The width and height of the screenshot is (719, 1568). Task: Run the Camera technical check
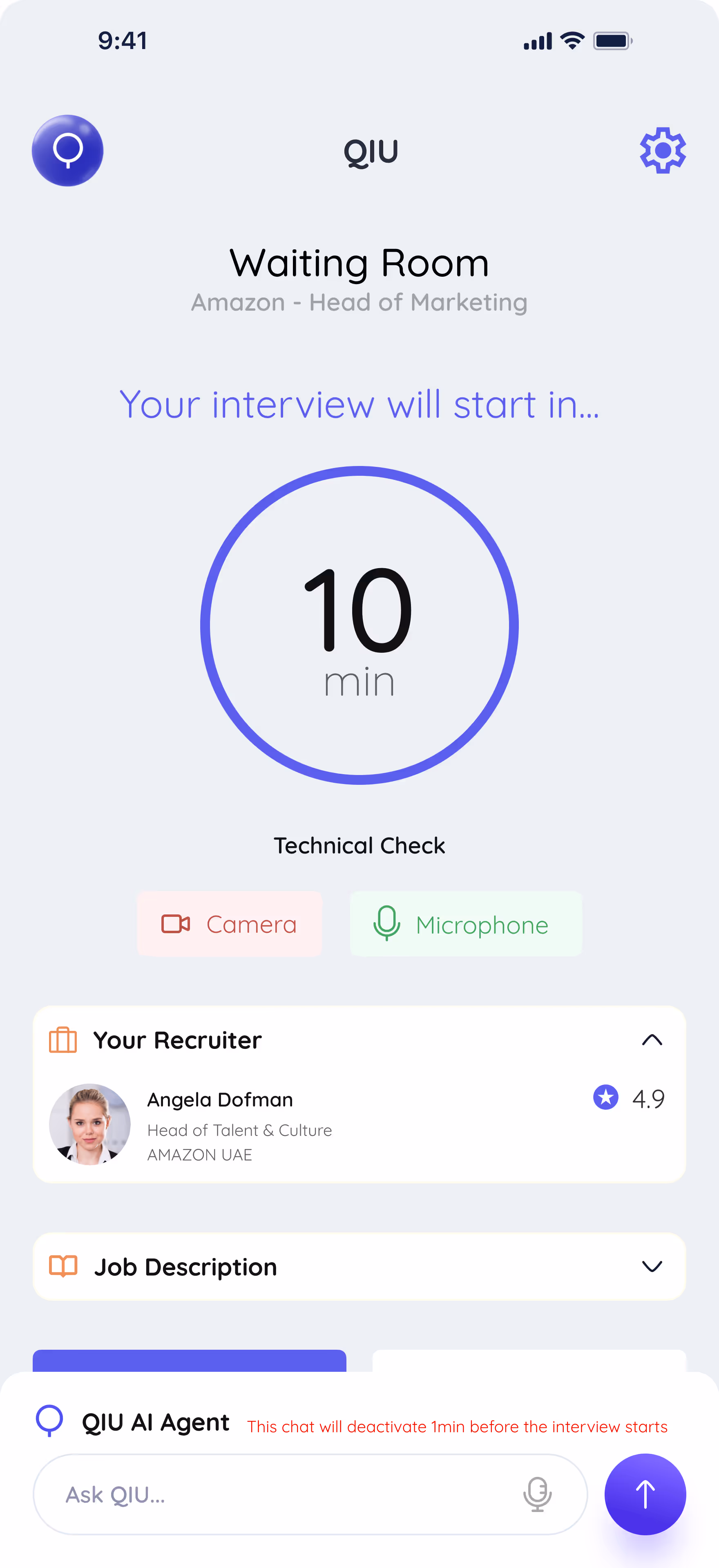(229, 924)
